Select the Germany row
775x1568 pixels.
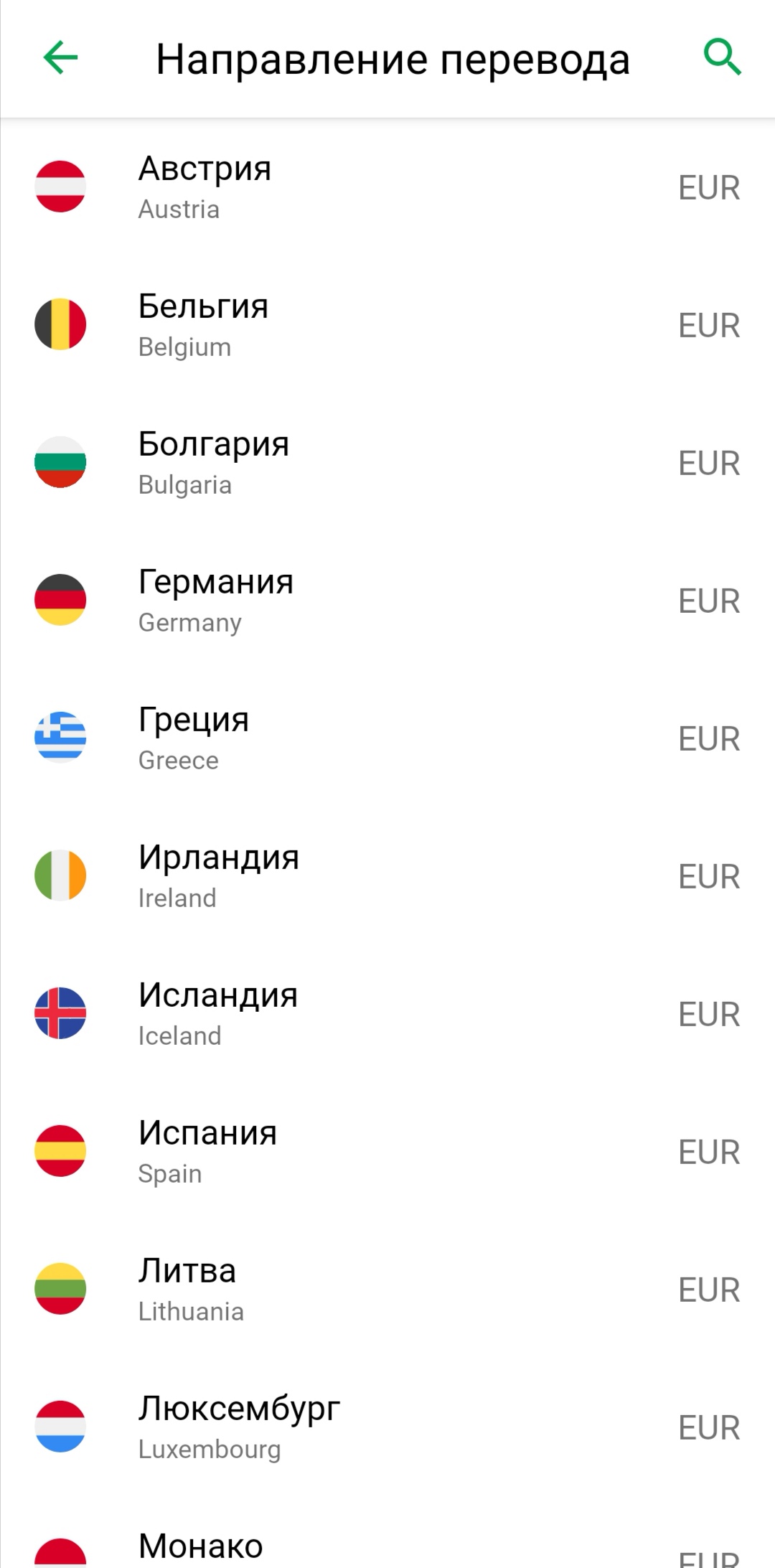tap(387, 600)
